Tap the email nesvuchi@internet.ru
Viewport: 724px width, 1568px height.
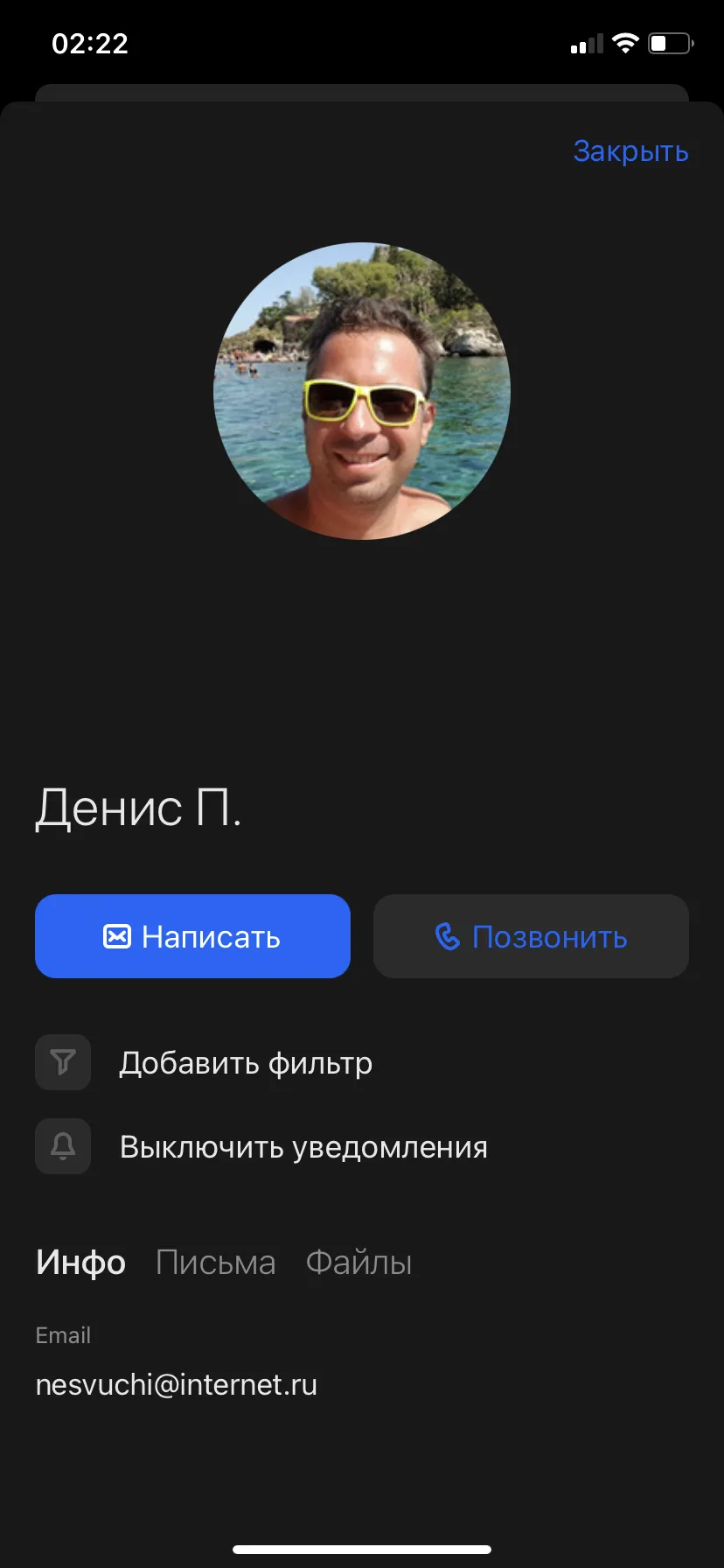click(x=176, y=1384)
